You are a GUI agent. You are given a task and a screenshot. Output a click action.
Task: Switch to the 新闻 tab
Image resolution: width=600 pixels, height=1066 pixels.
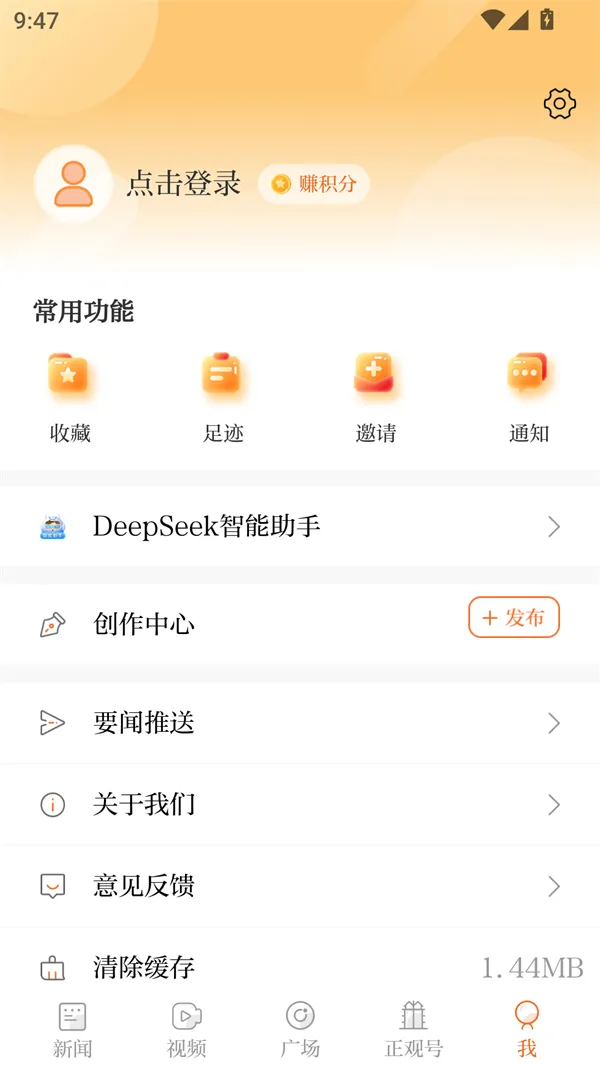pos(72,1030)
